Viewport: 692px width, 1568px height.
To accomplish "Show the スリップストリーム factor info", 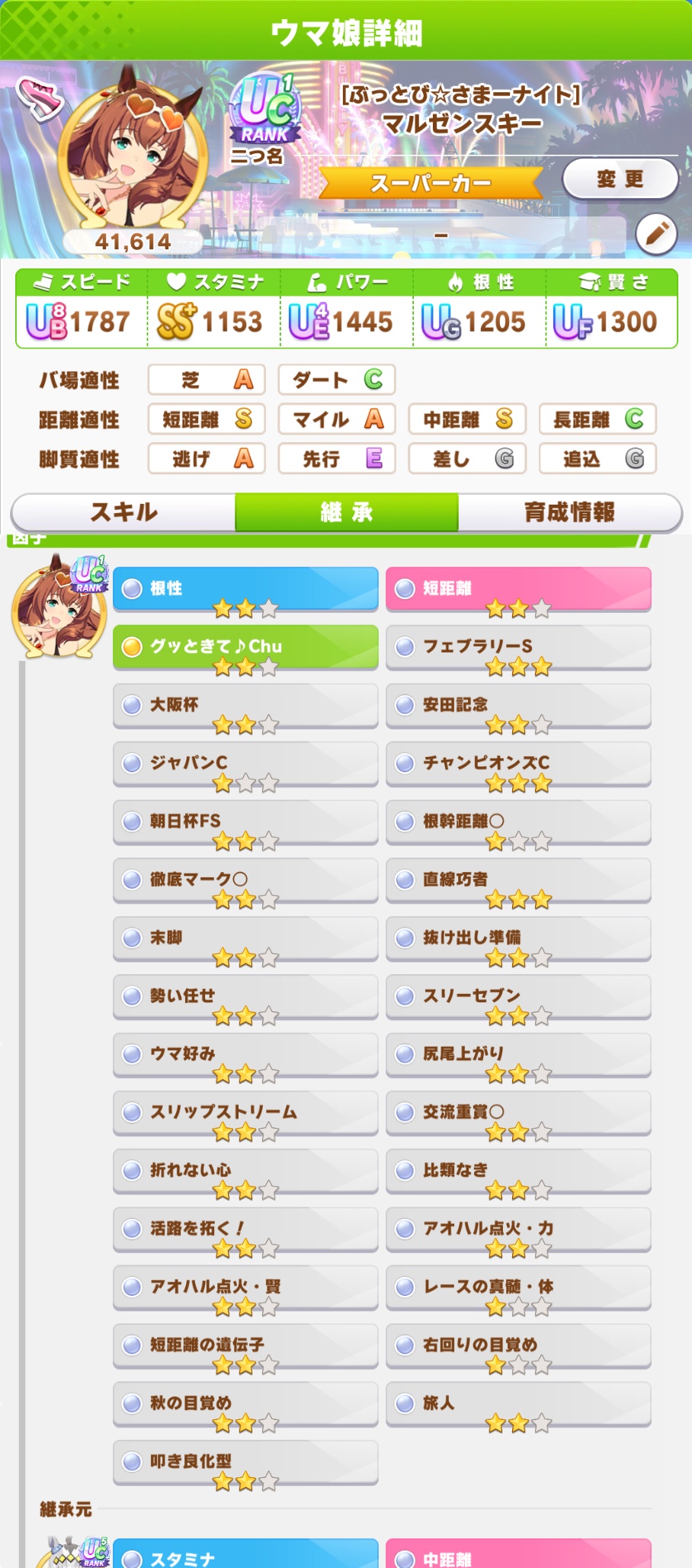I will 245,1112.
